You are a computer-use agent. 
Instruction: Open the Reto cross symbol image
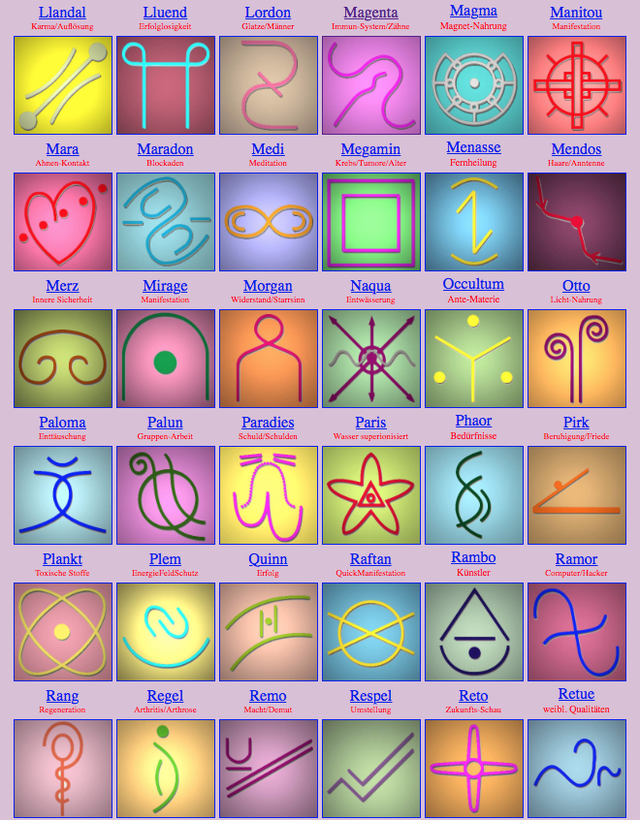pos(473,768)
